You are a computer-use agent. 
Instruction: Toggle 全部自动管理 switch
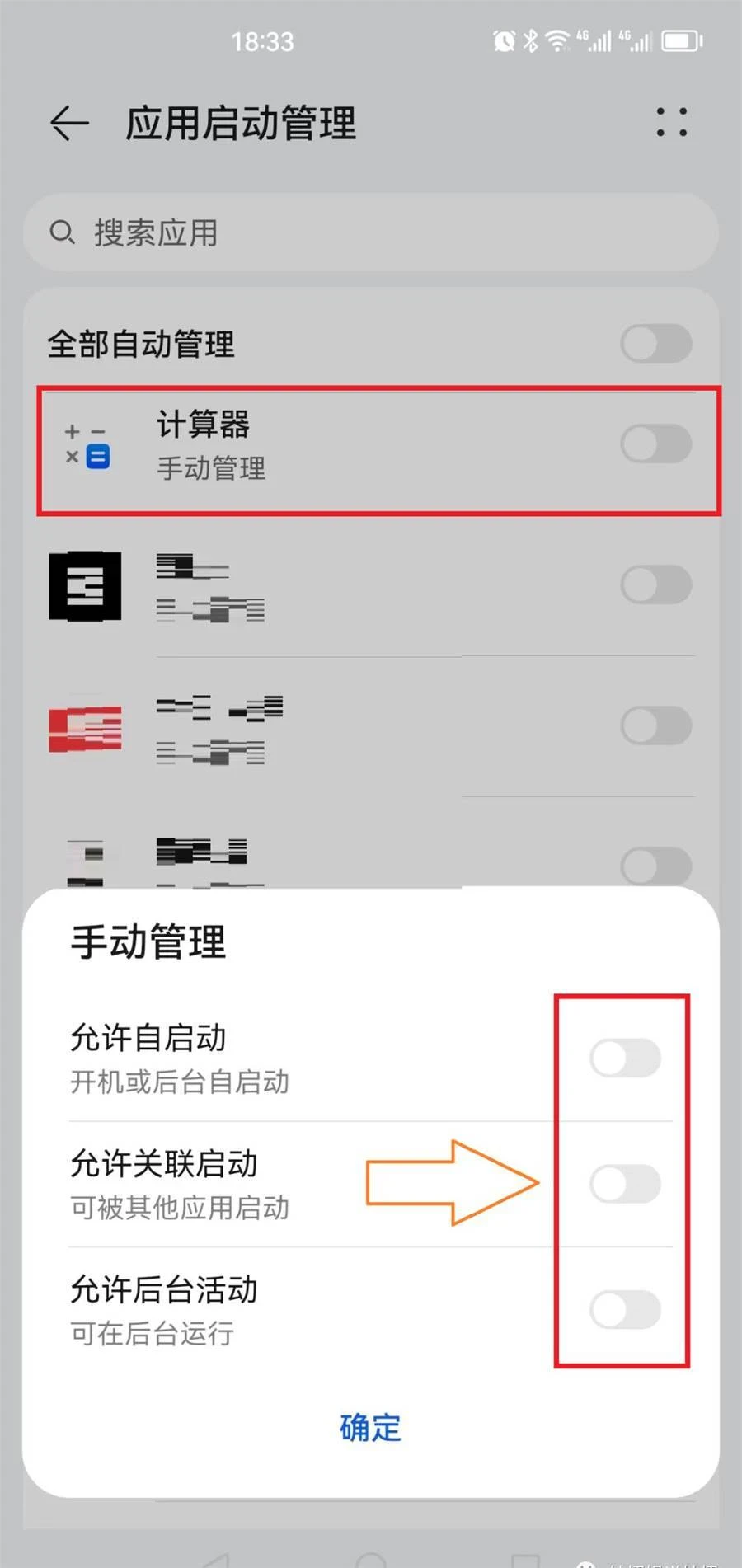coord(656,343)
